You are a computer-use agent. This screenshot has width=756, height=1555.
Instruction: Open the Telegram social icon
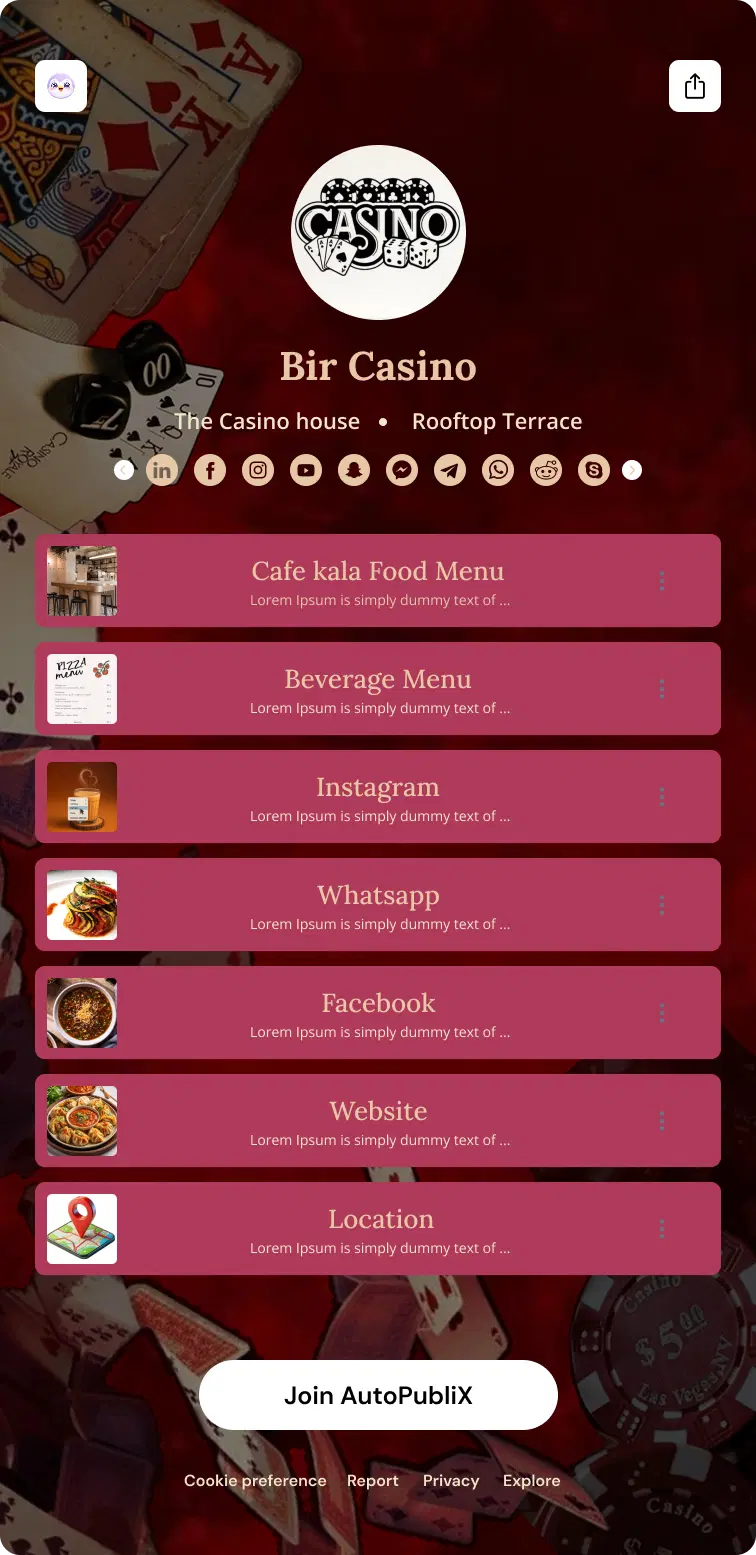(x=450, y=470)
